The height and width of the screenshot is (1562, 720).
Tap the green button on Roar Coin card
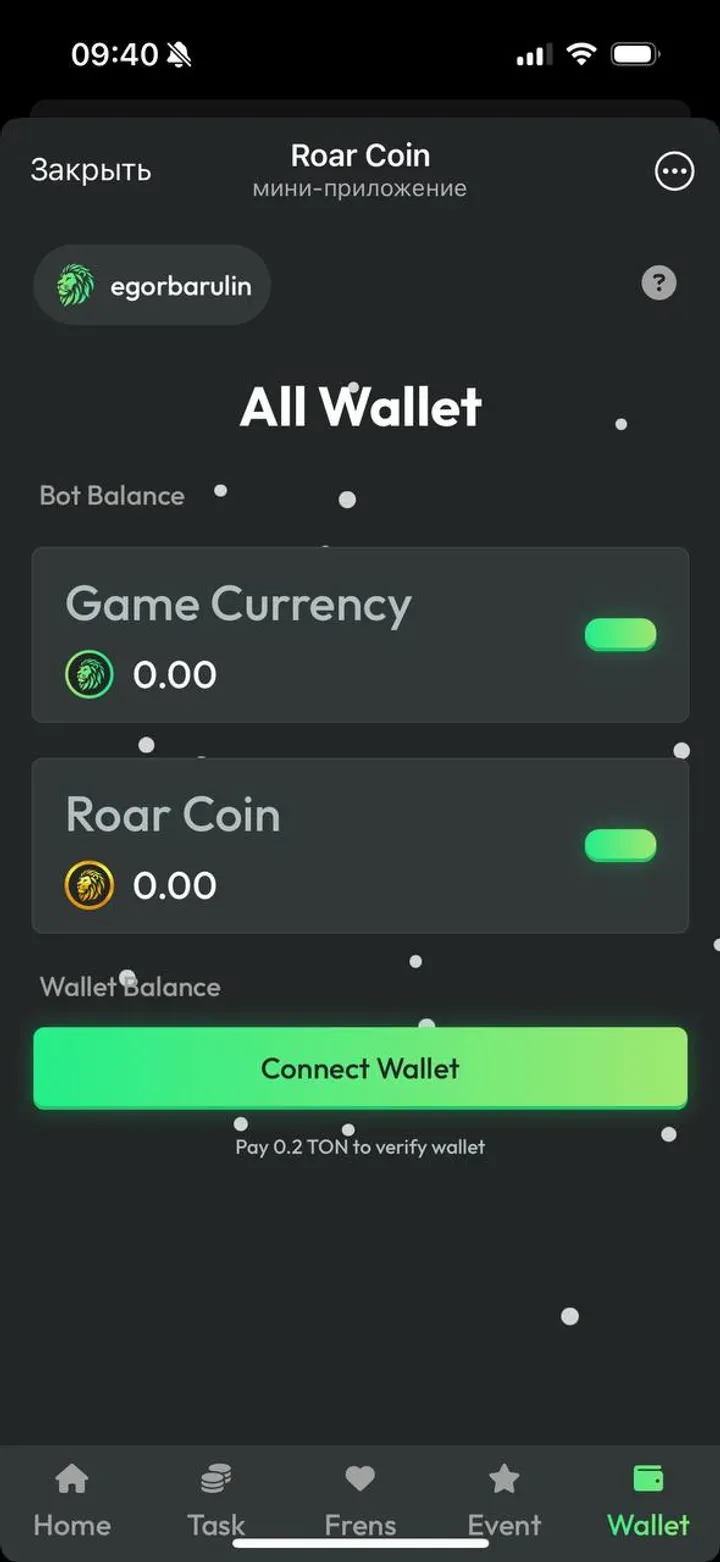coord(620,845)
